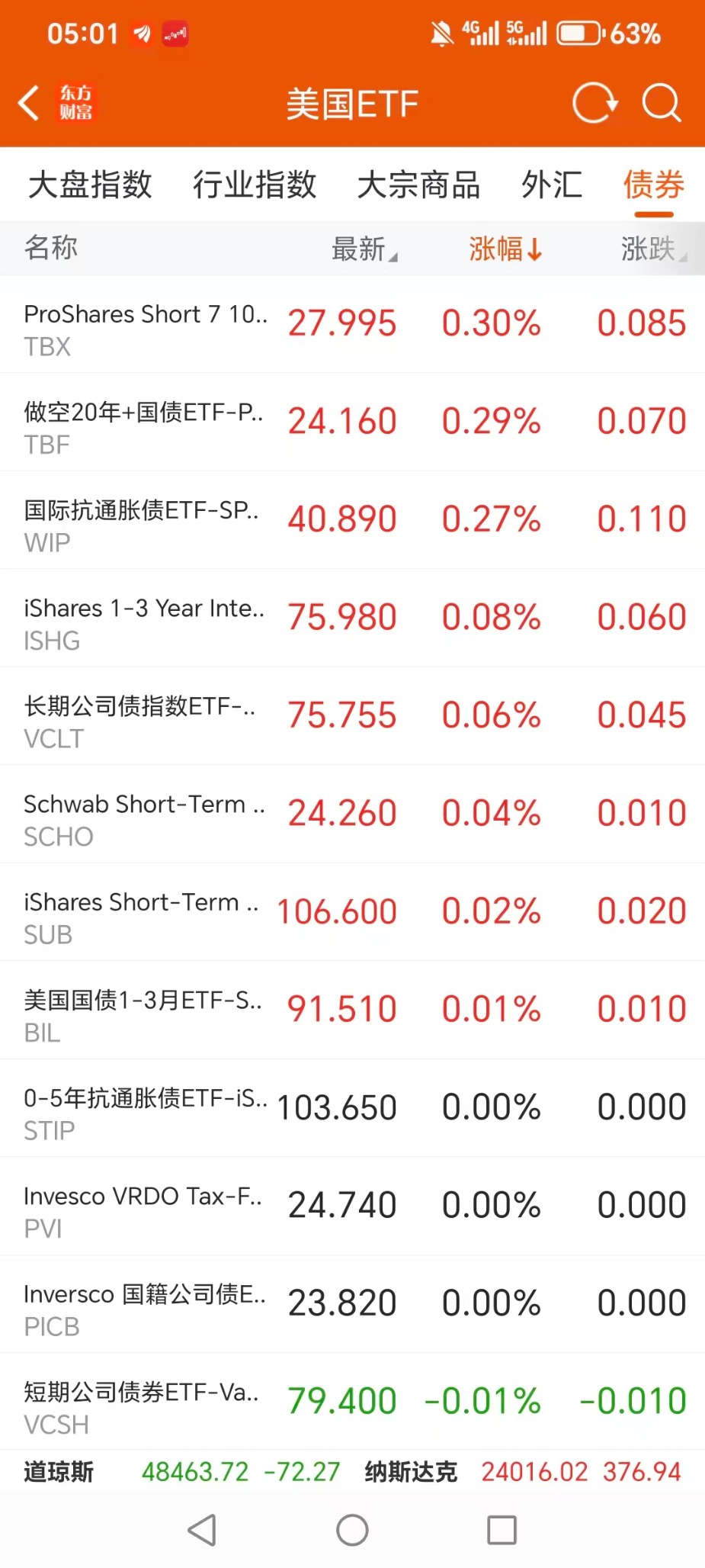Select the 大宗商品 tab
This screenshot has width=705, height=1568.
[x=418, y=185]
